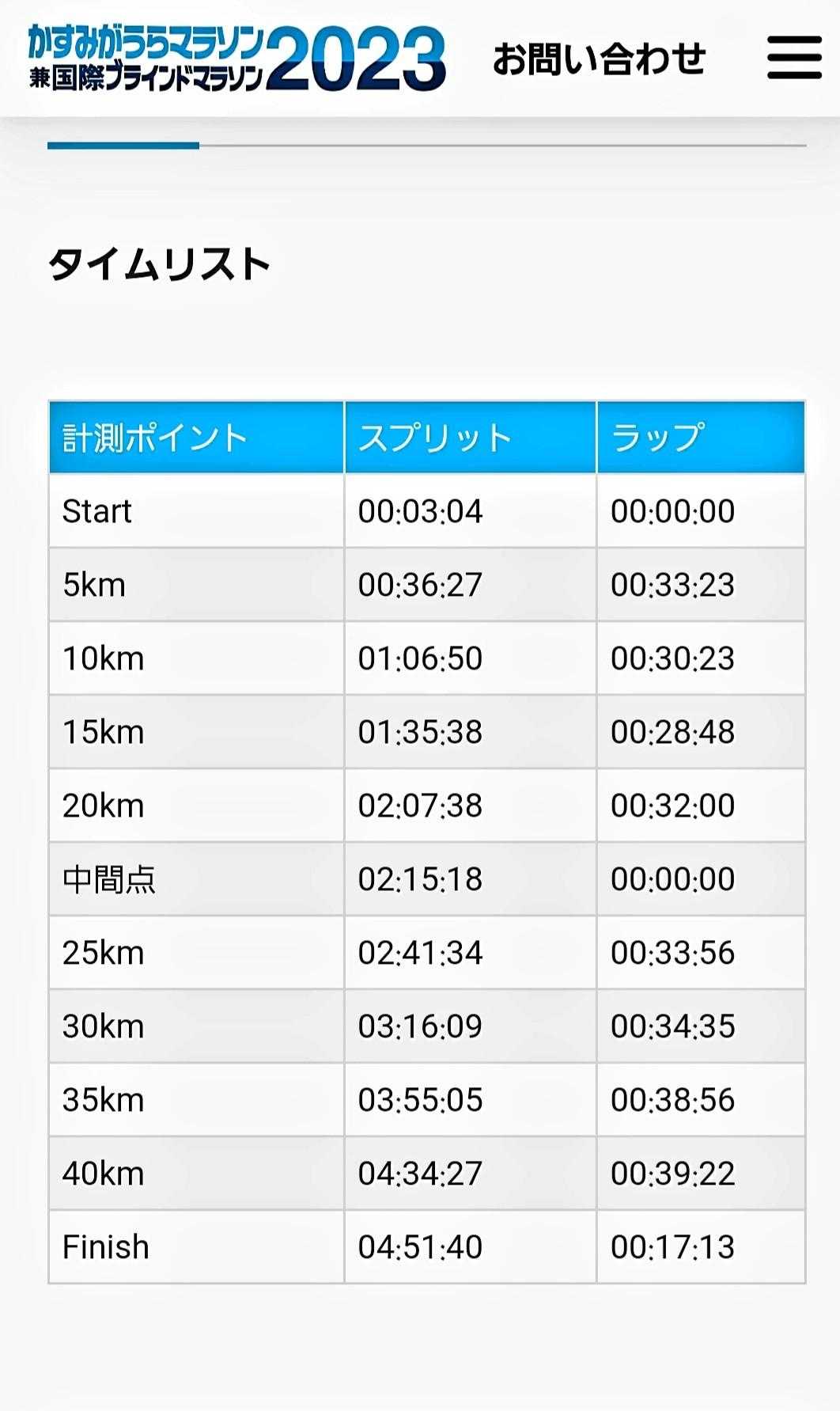Tap the かすみがうらマラソン 2023 site logo
840x1411 pixels.
[236, 59]
